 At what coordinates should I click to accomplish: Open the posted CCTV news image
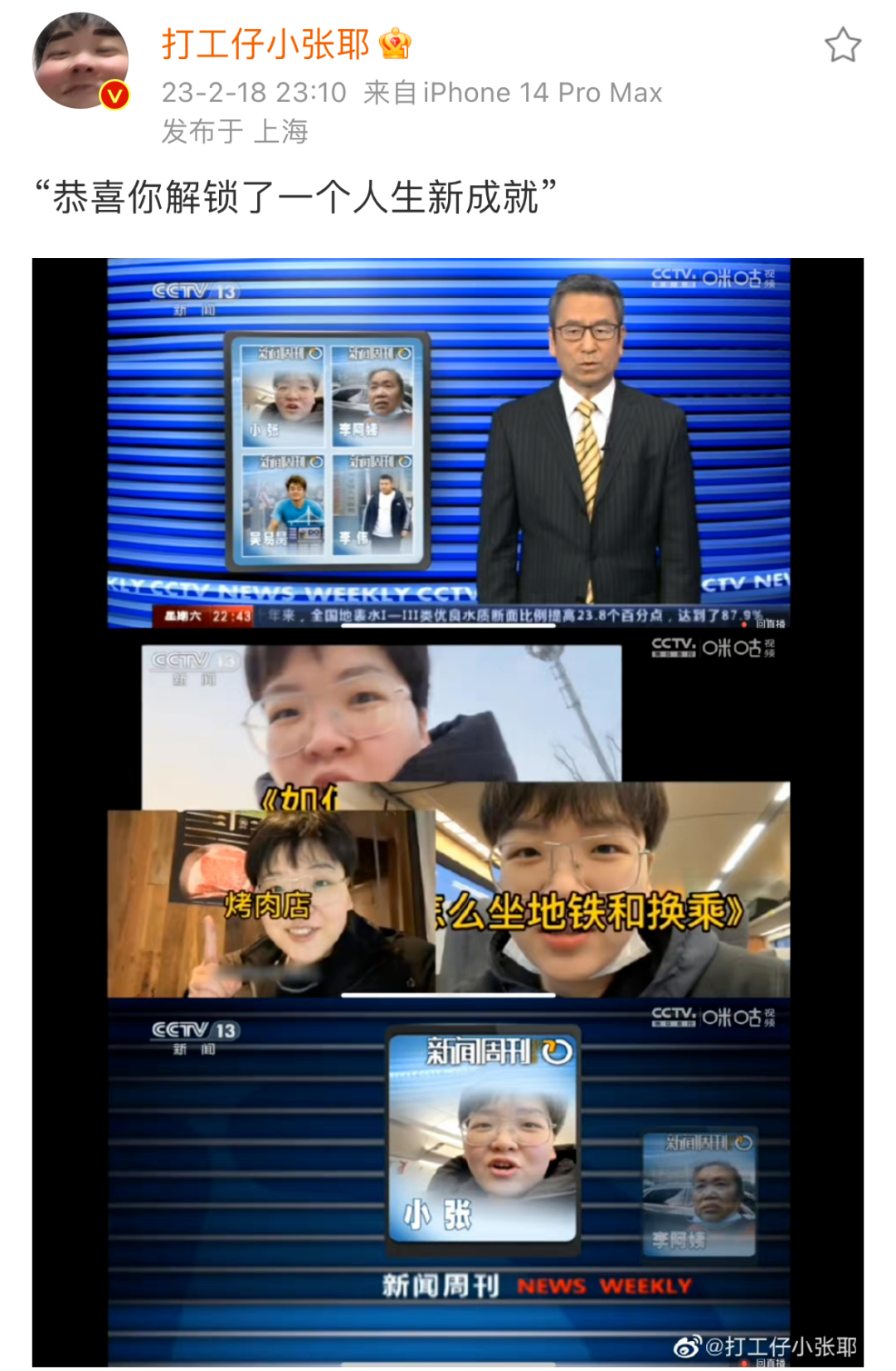[x=448, y=812]
